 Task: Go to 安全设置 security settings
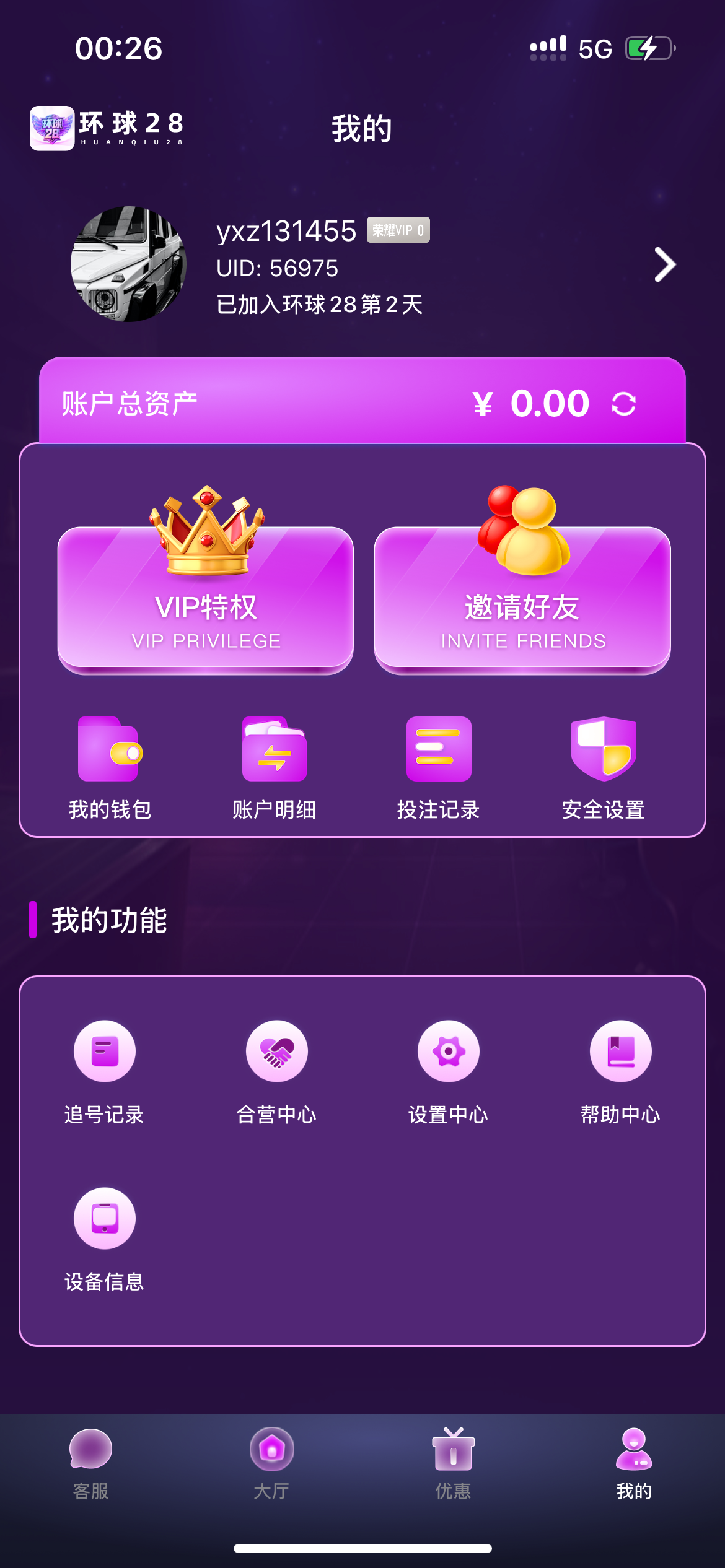click(x=604, y=769)
